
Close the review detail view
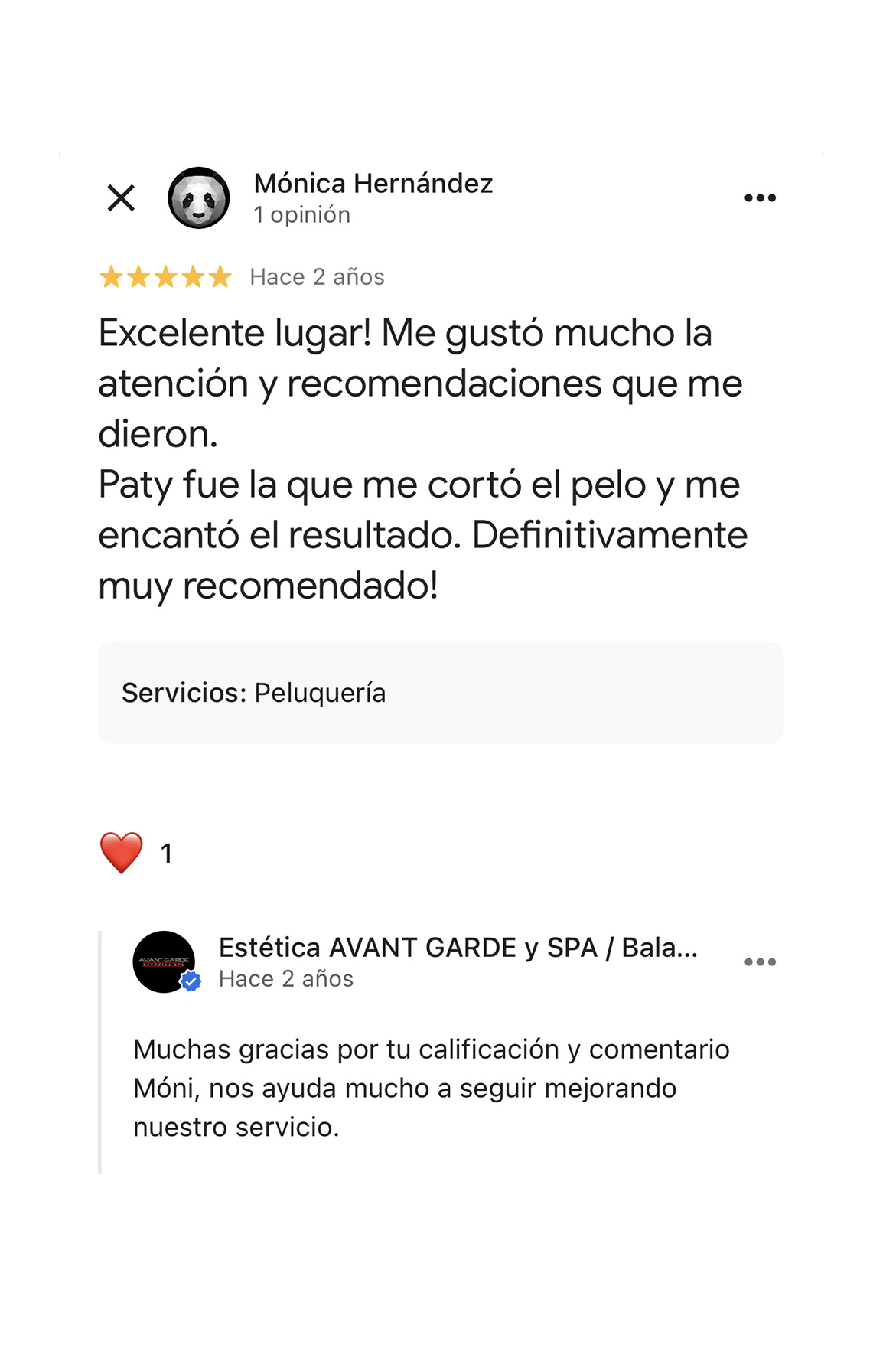click(x=121, y=198)
